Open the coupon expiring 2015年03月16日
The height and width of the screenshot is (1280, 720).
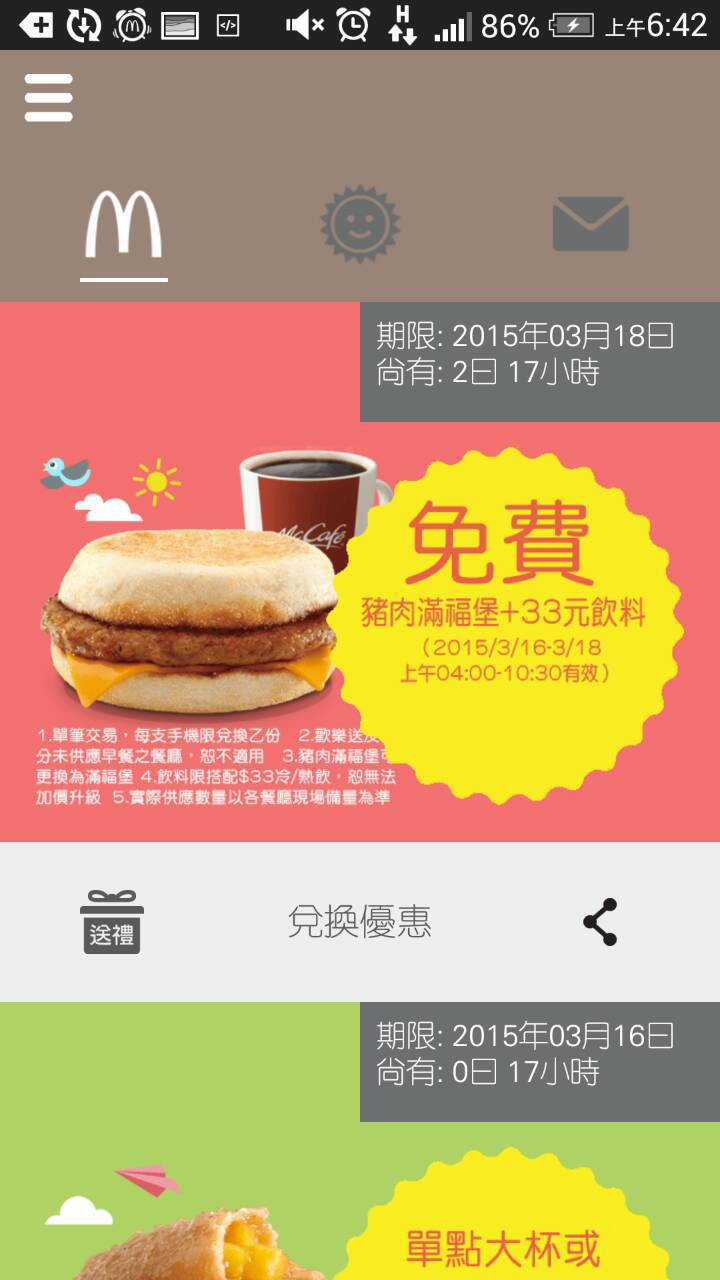[x=360, y=1141]
